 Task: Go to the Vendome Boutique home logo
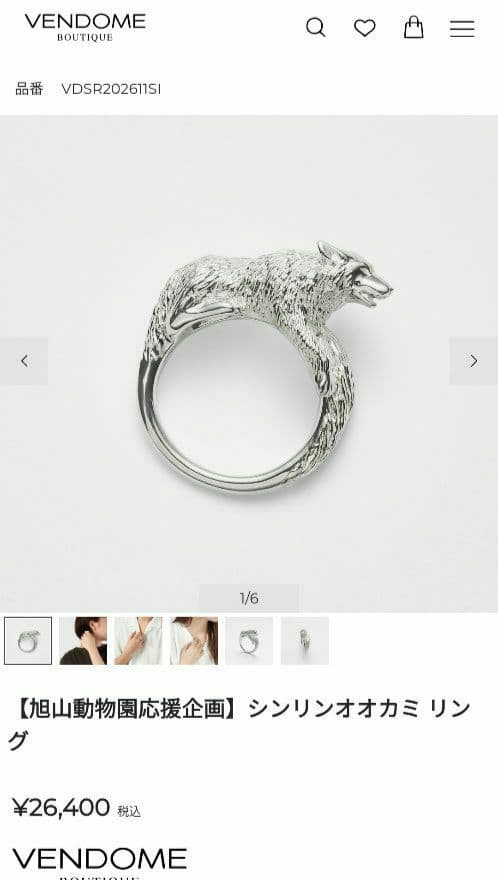click(85, 27)
